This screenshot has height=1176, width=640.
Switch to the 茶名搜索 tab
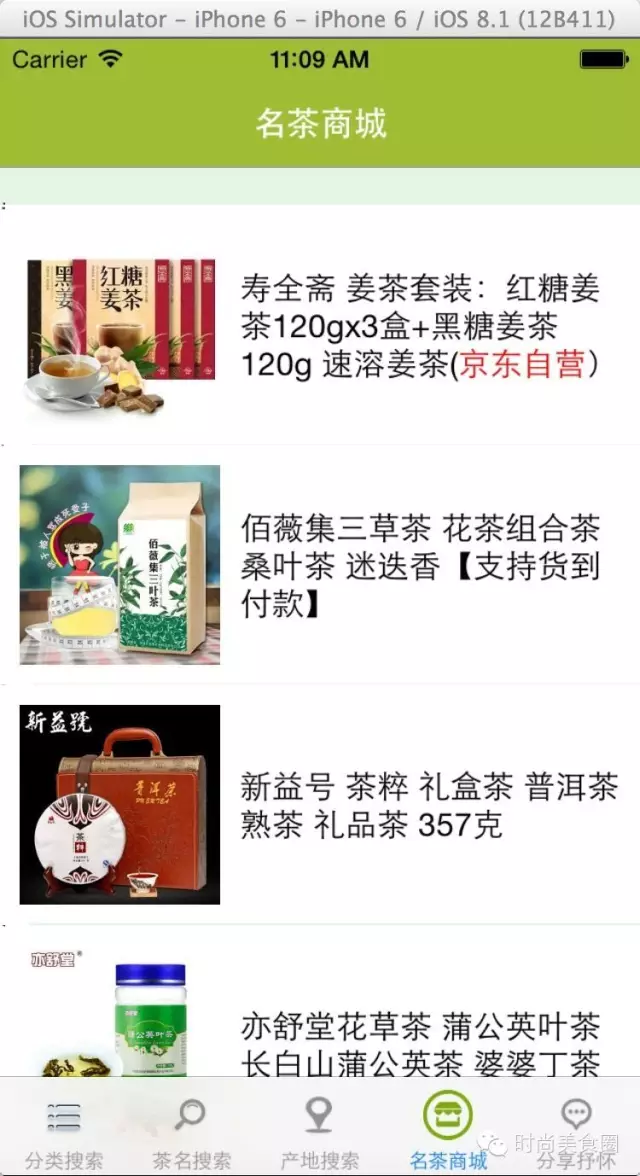pyautogui.click(x=192, y=1127)
